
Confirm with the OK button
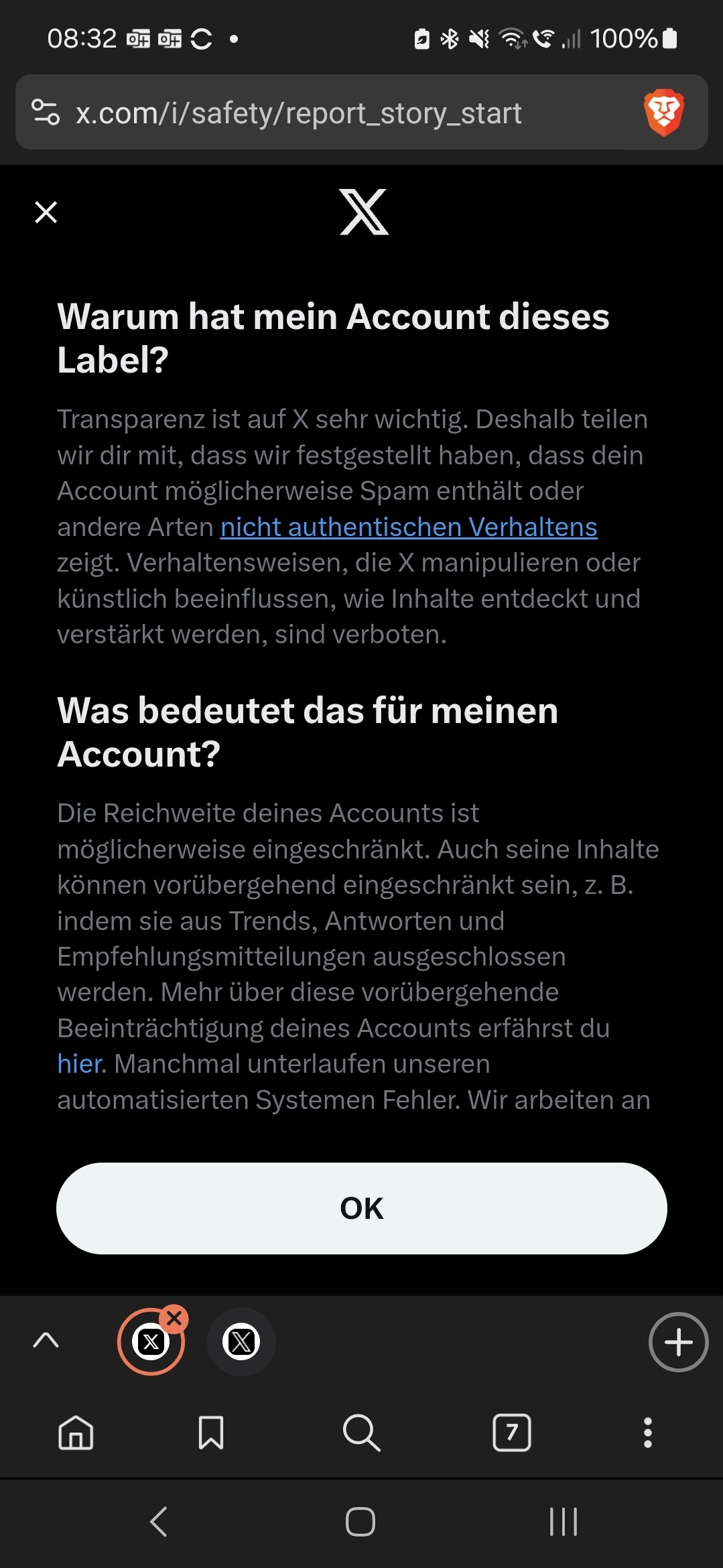tap(361, 1208)
